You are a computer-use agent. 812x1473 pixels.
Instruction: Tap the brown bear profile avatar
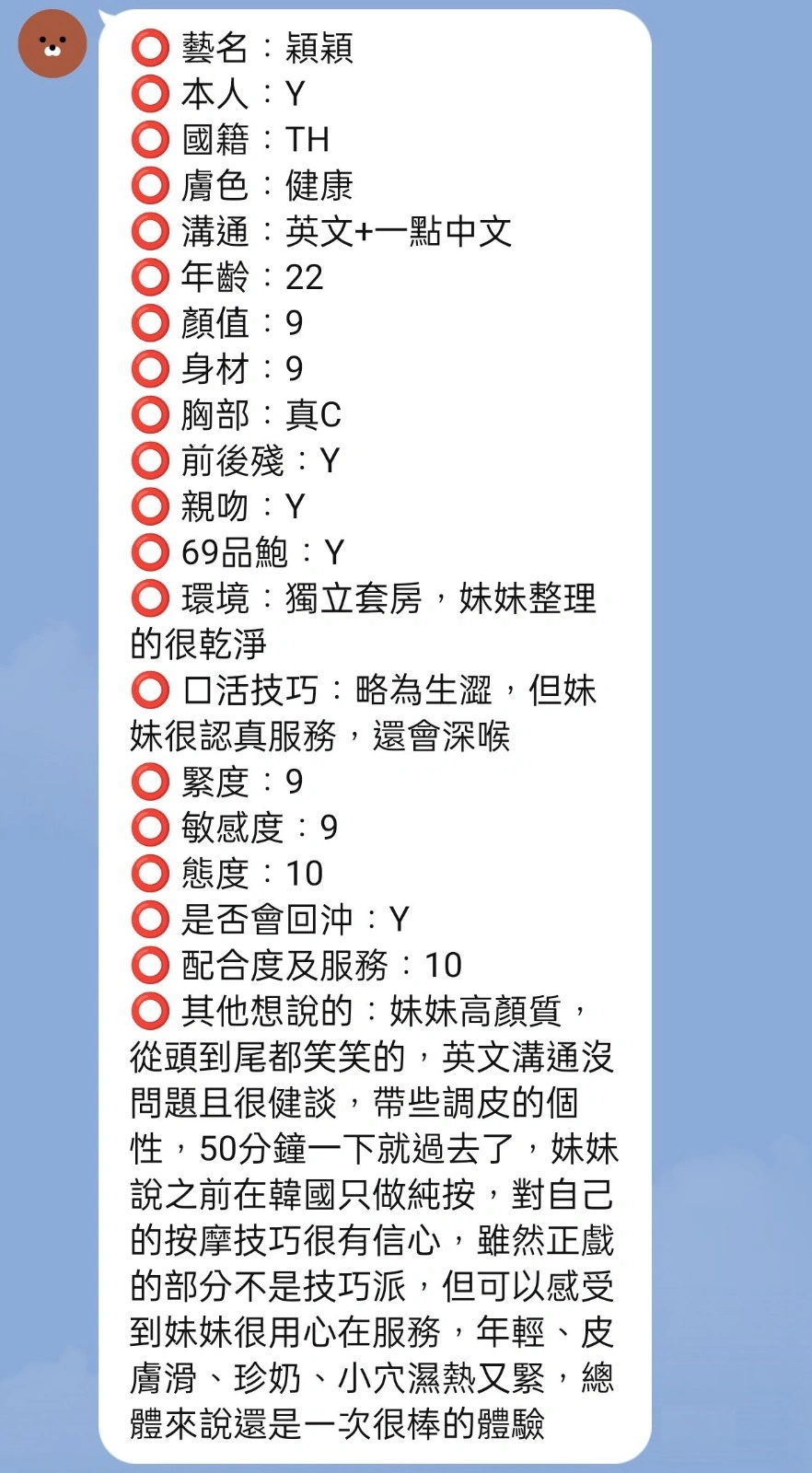point(52,43)
